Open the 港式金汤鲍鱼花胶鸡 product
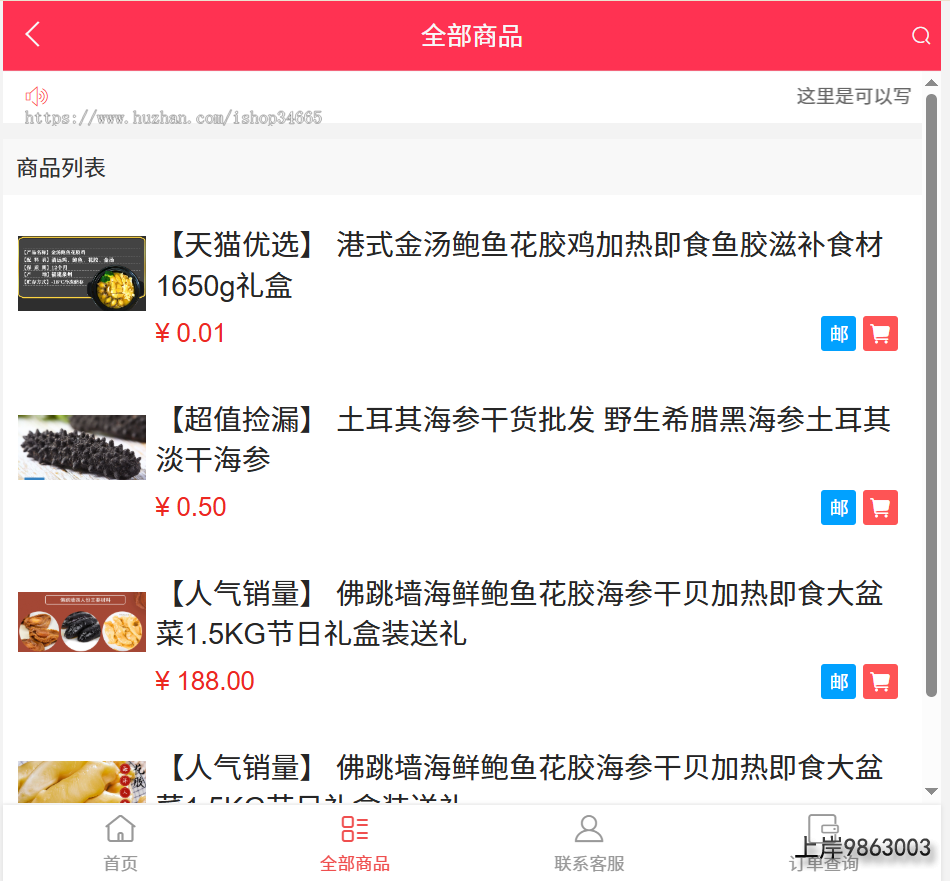 coord(520,265)
